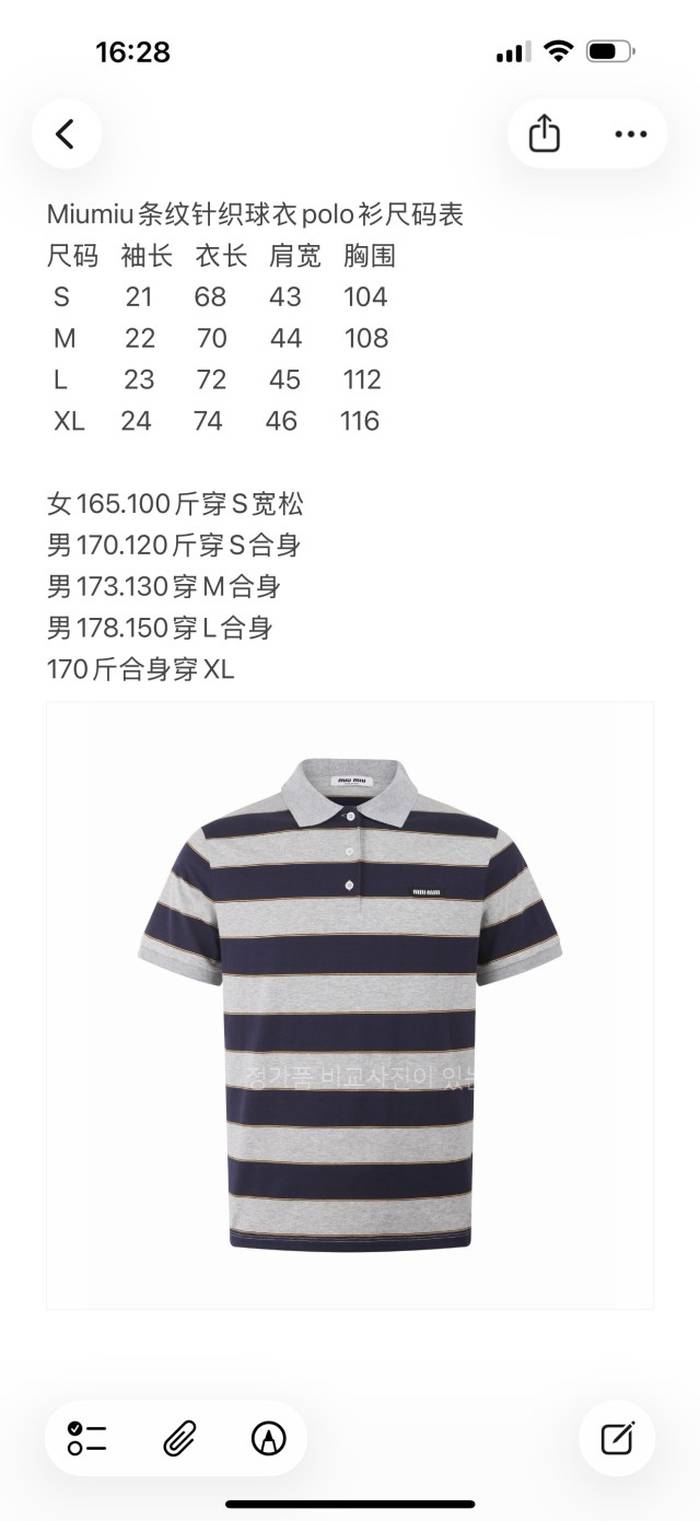700x1521 pixels.
Task: Open the more options menu
Action: click(630, 134)
